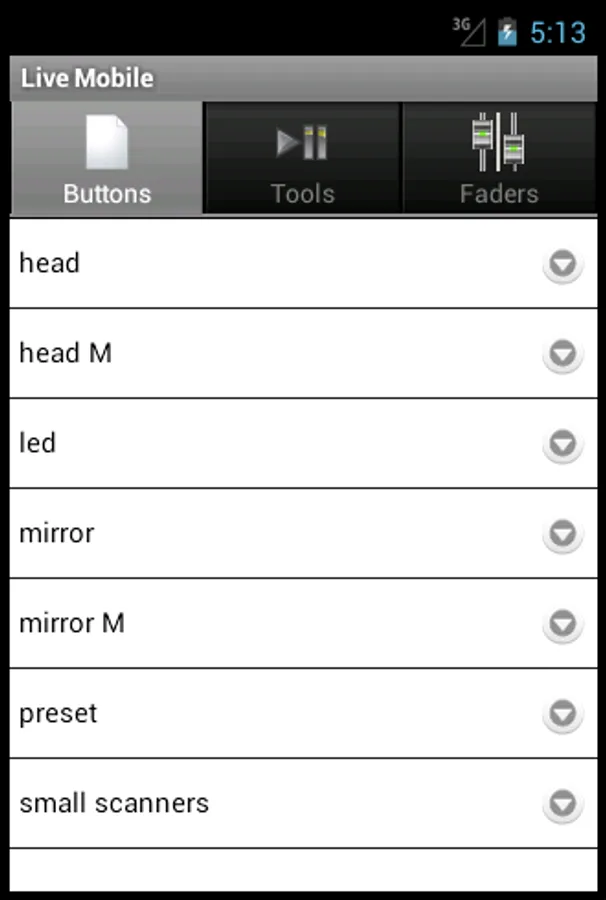Choose the mirror row

click(250, 534)
